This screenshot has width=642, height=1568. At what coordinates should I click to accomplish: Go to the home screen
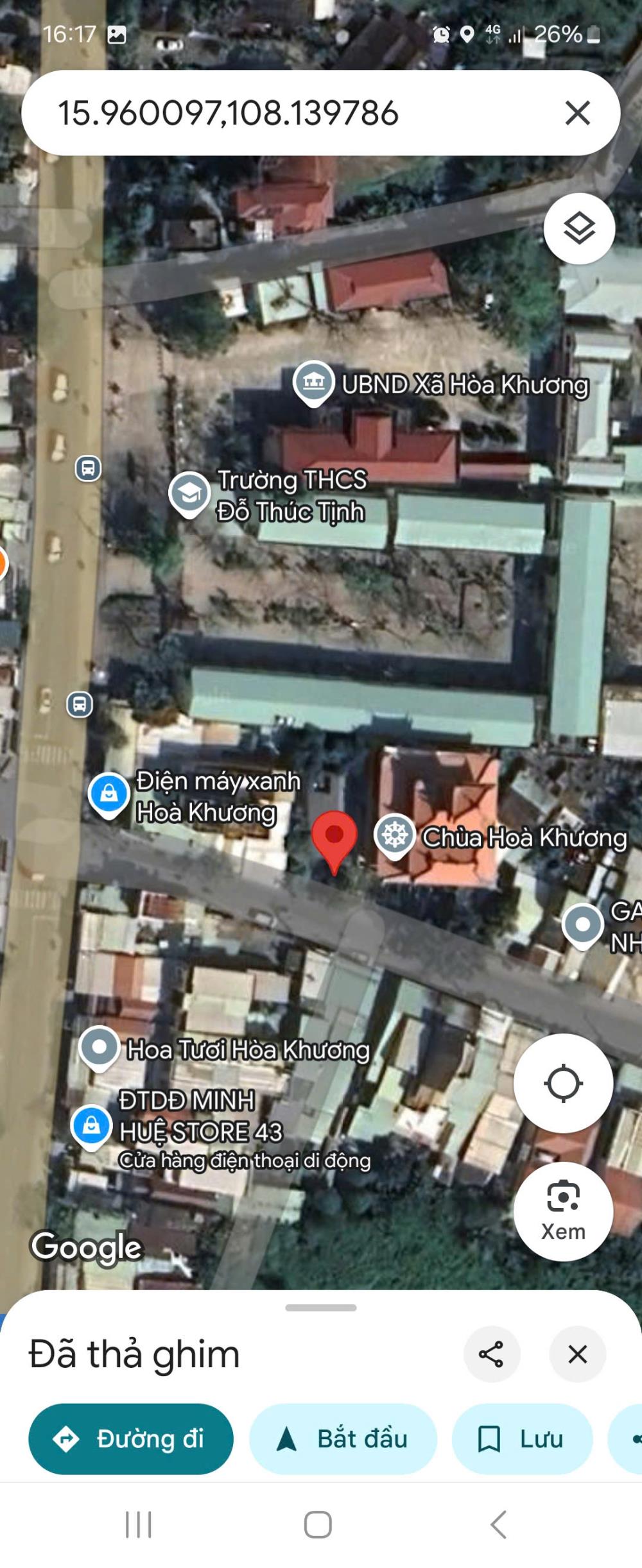tap(318, 1524)
